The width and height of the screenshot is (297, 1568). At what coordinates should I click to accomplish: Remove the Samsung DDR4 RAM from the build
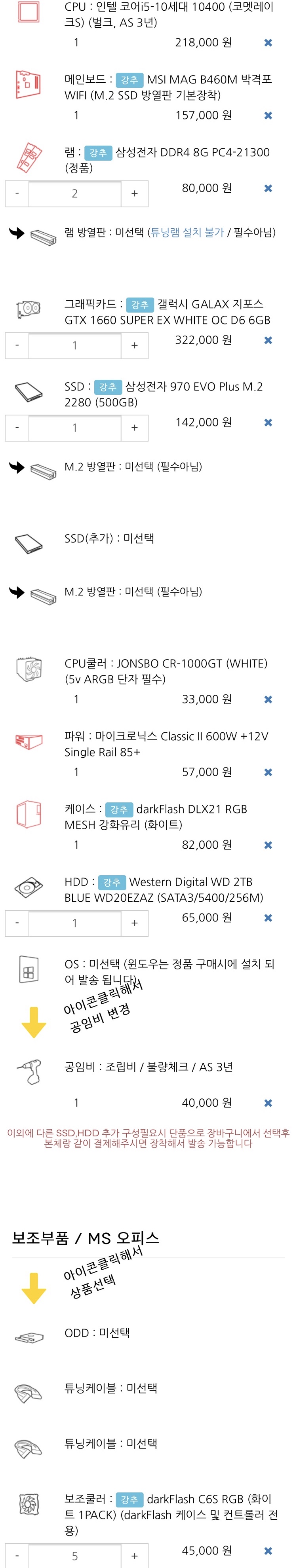pyautogui.click(x=268, y=189)
